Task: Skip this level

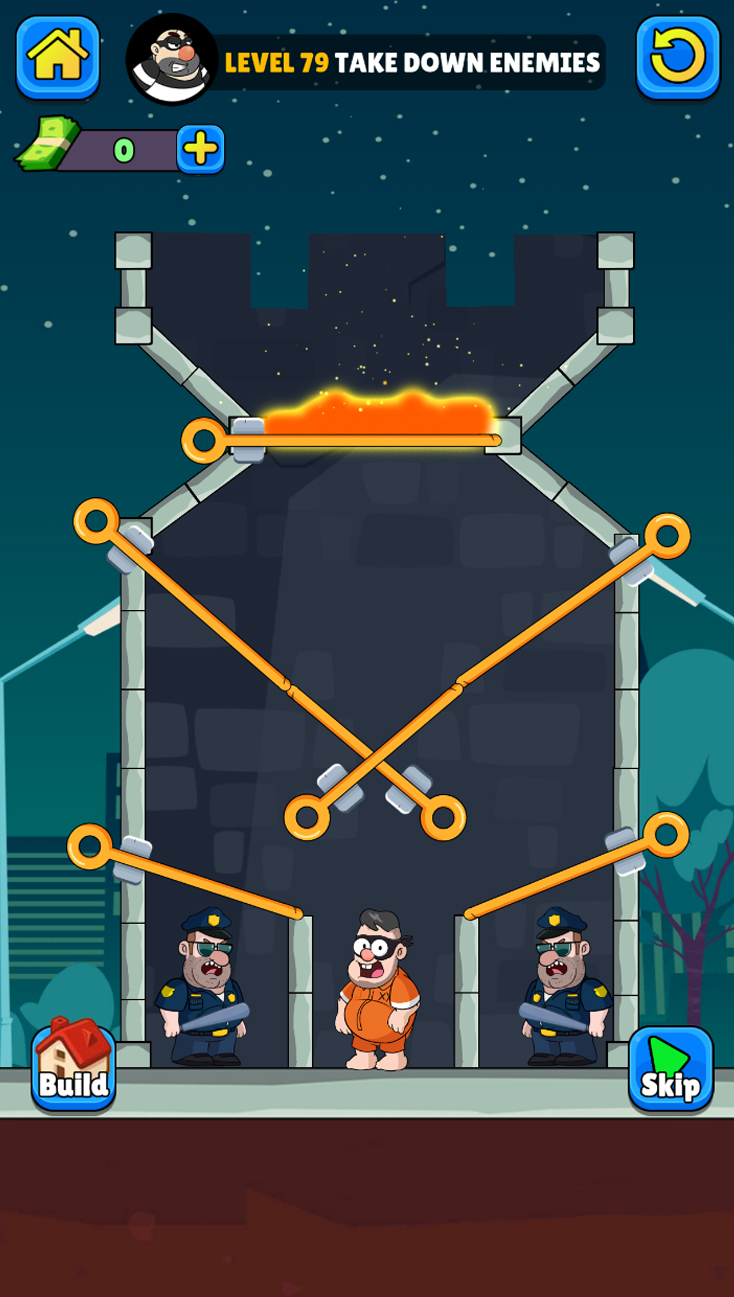Action: tap(670, 1068)
